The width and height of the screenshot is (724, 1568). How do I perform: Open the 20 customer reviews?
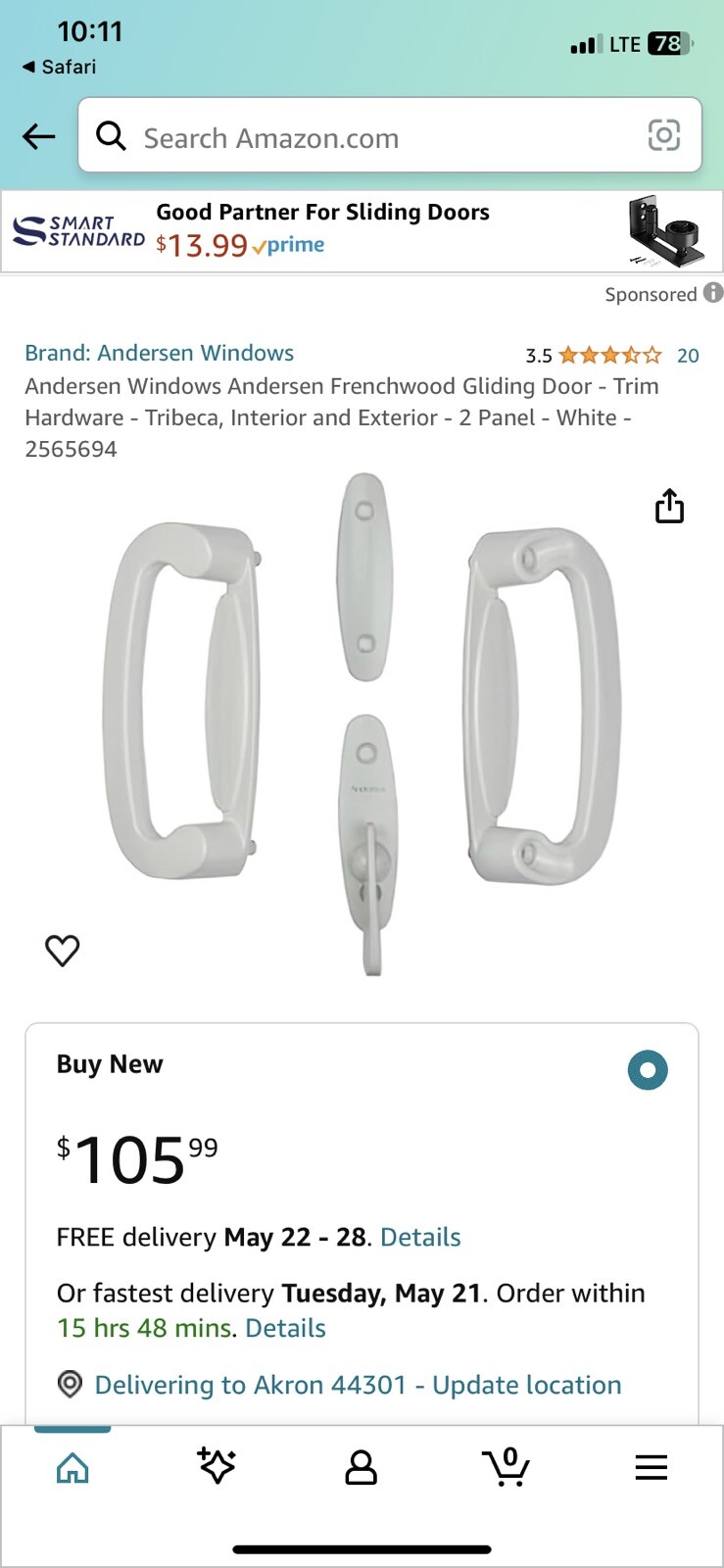coord(689,355)
